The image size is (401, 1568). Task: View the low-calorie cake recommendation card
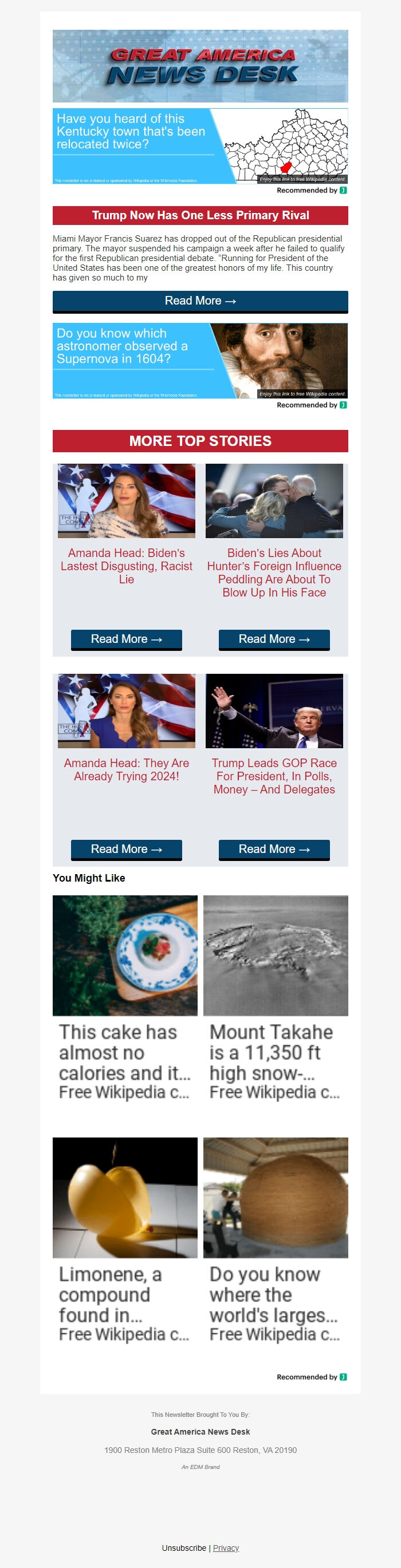point(125,998)
